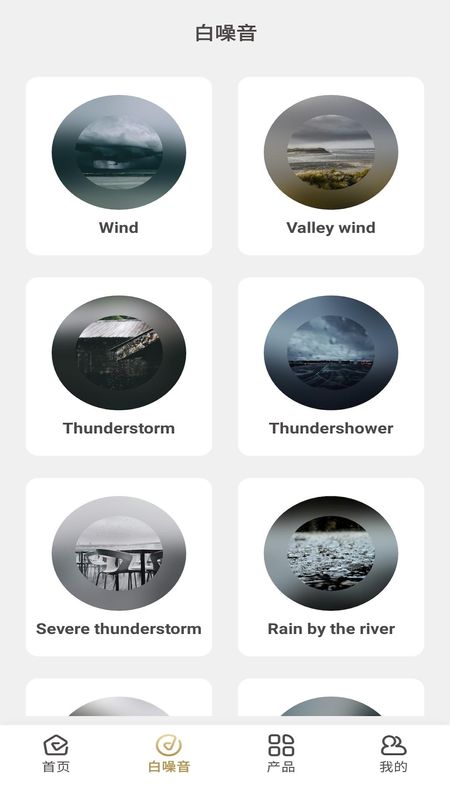Select the Thunderstorm card
450x800 pixels.
[x=118, y=366]
